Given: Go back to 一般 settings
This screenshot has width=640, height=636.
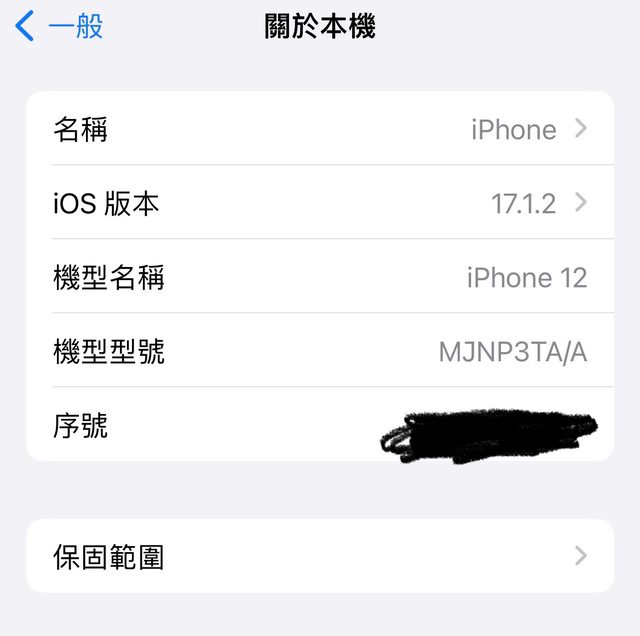Looking at the screenshot, I should [60, 27].
